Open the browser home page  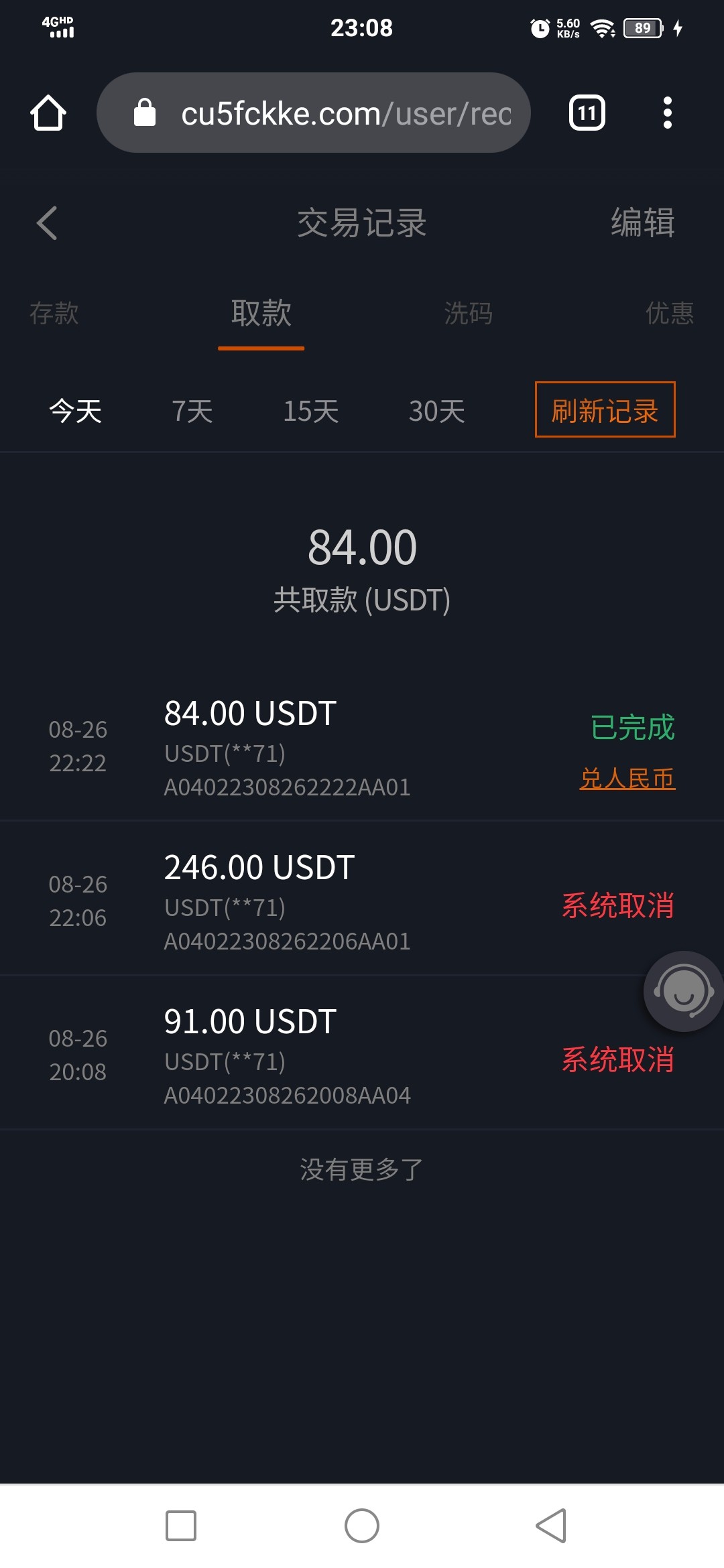(48, 113)
